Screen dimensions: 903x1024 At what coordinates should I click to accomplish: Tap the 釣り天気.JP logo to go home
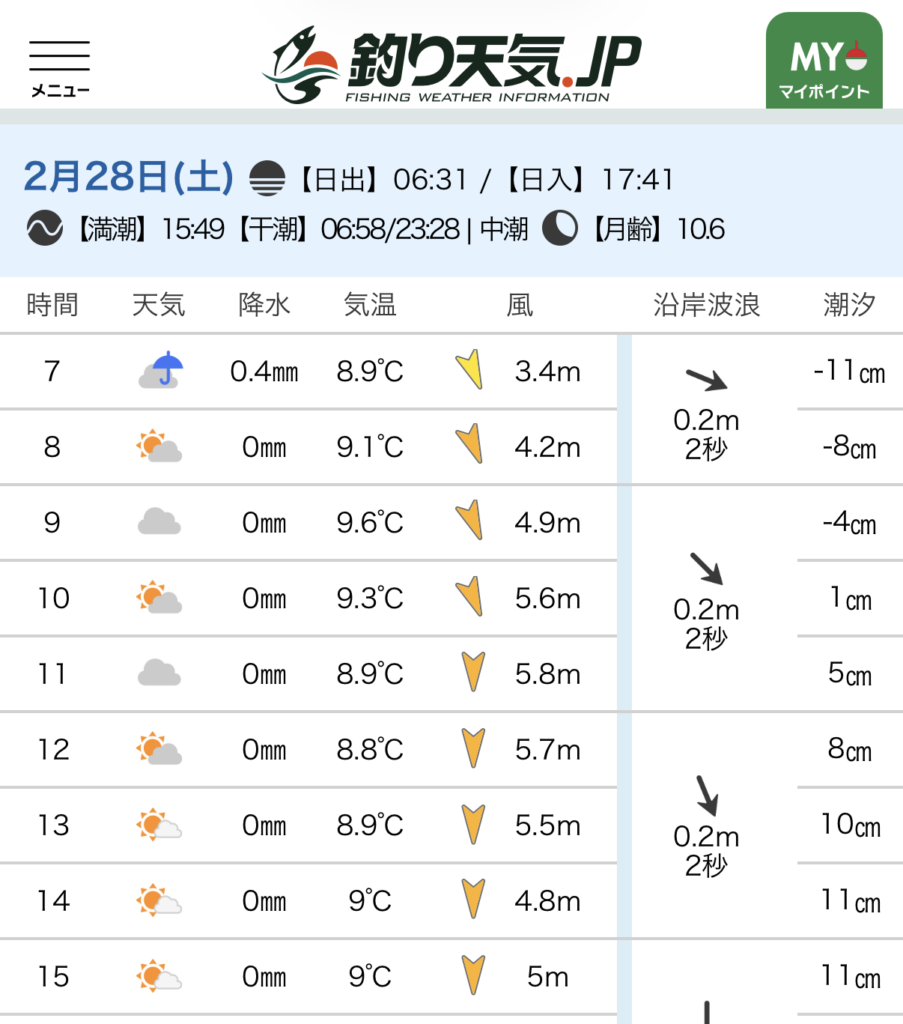[x=451, y=65]
